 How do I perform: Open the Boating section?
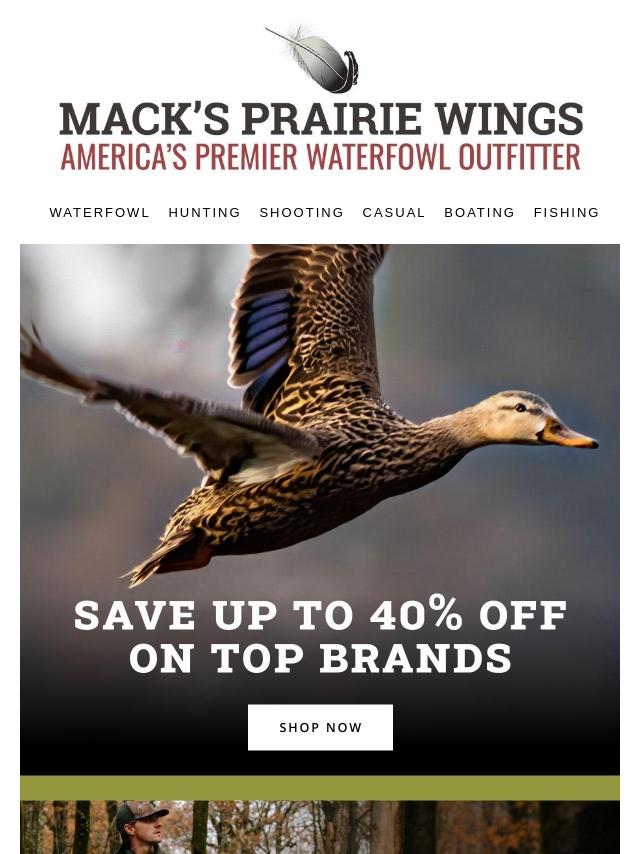[x=479, y=213]
